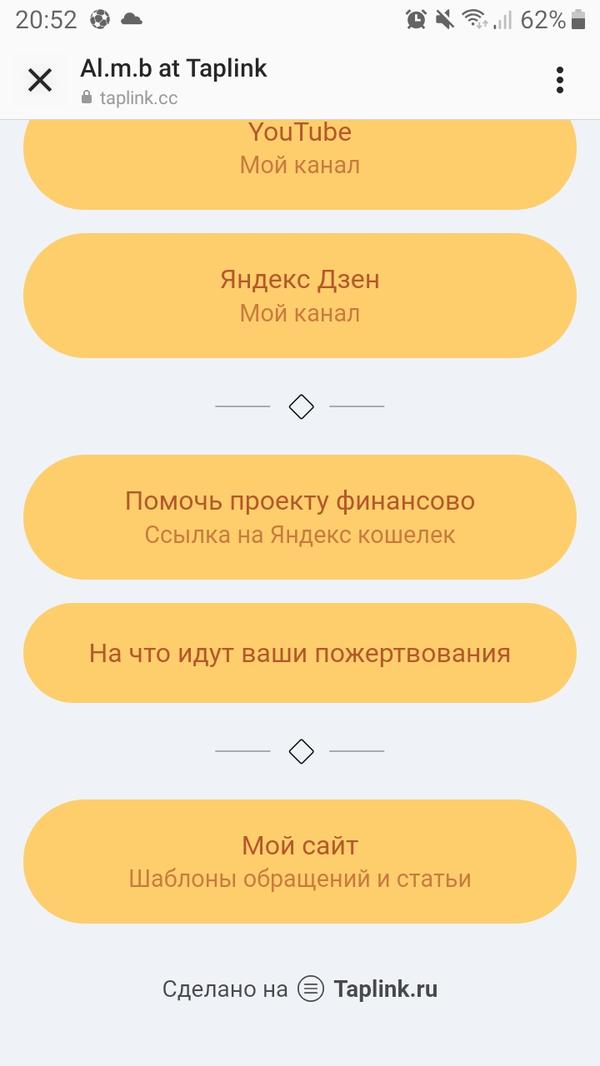Open the browser overflow menu
Screen dimensions: 600x1066
559,80
